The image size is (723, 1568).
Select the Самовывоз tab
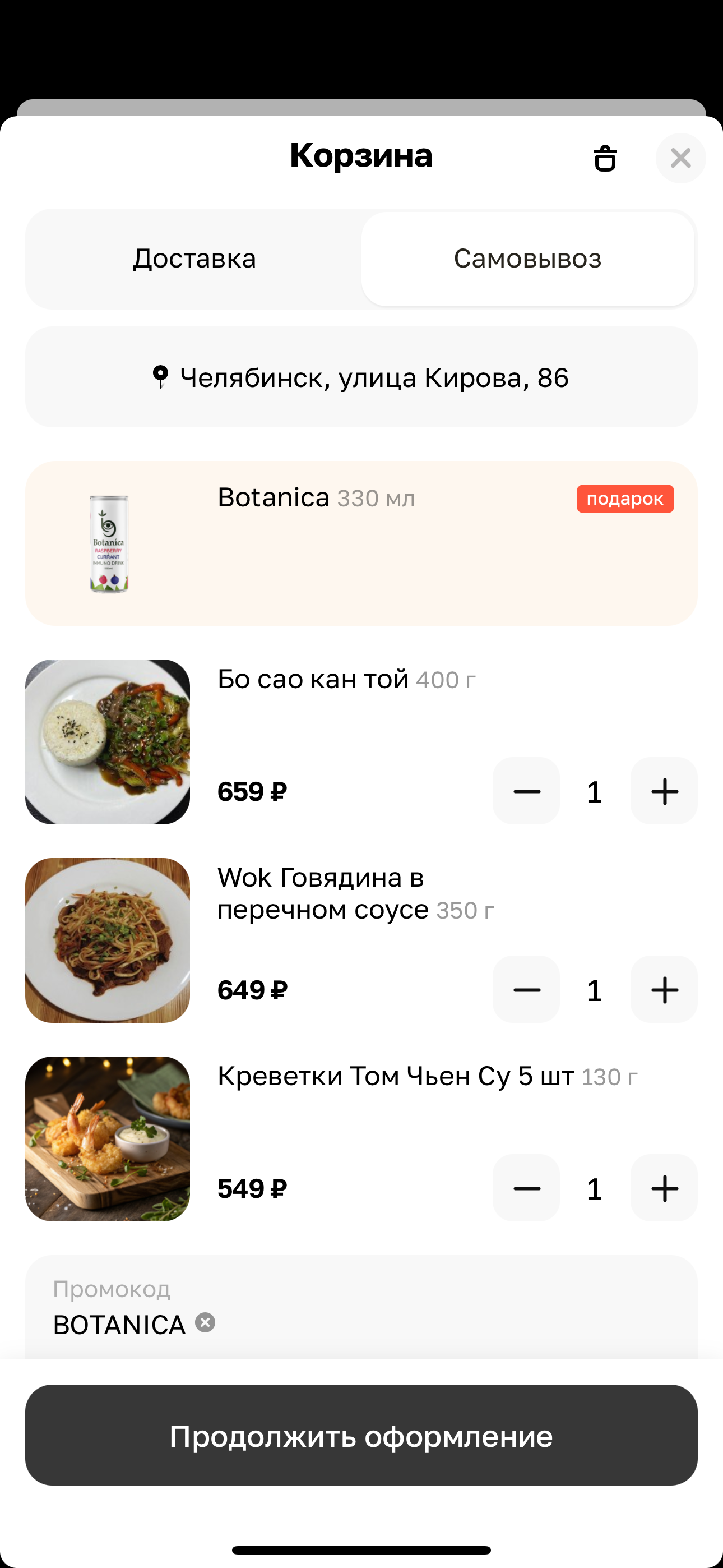pyautogui.click(x=527, y=259)
